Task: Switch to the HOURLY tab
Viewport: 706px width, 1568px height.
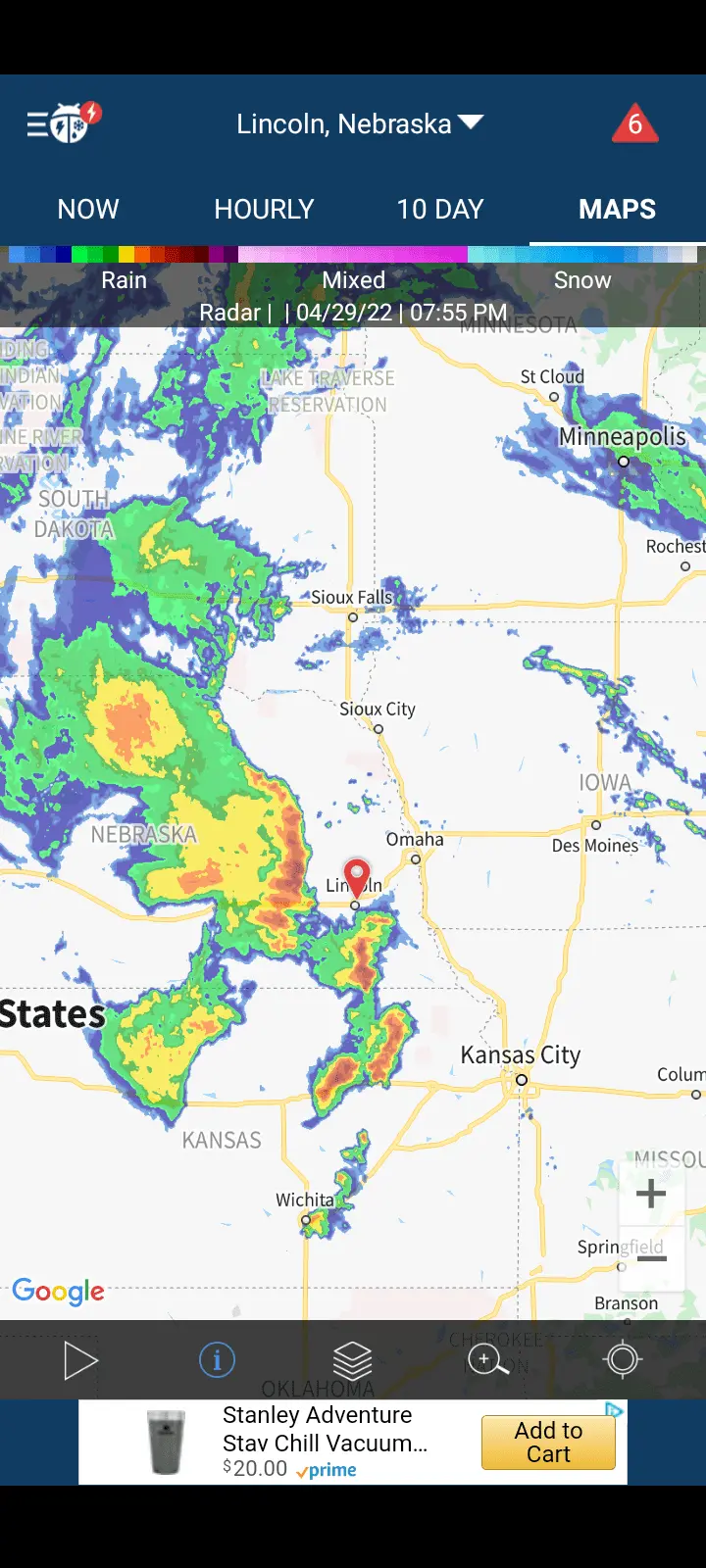Action: pos(264,209)
